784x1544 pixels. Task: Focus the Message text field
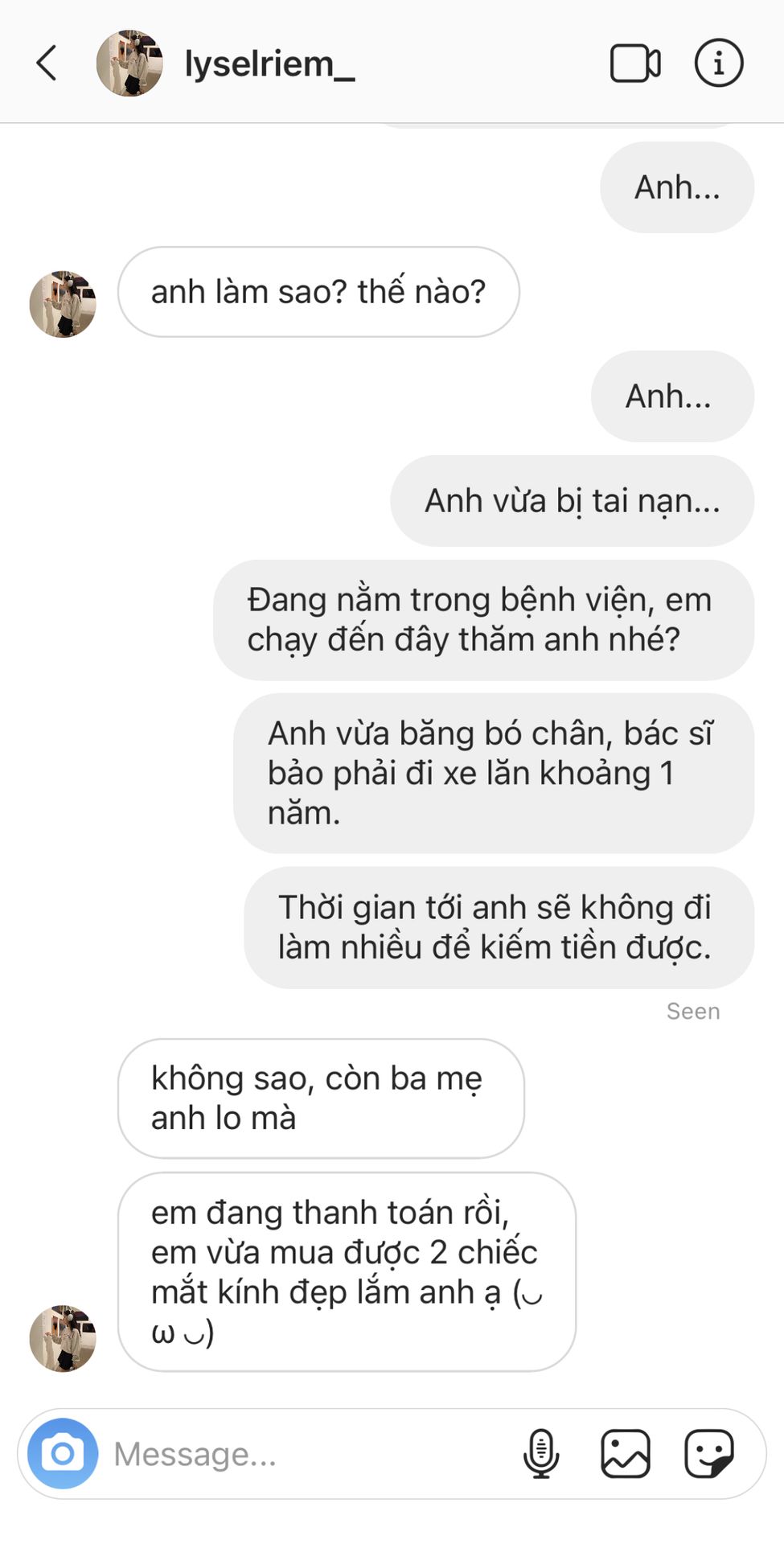coord(306,1454)
